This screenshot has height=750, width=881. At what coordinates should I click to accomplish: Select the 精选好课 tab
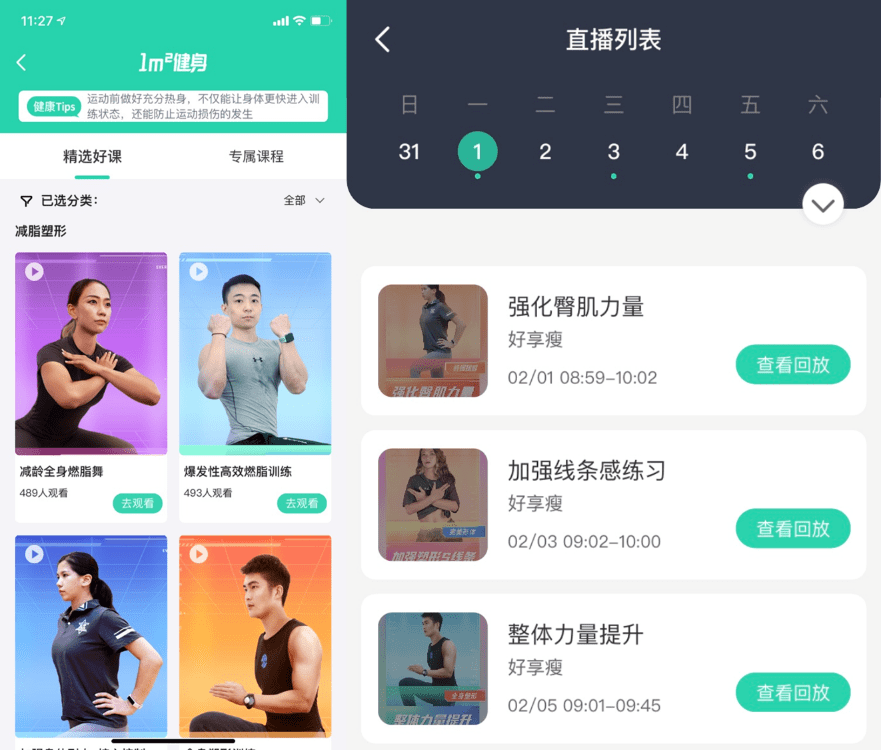tap(92, 156)
